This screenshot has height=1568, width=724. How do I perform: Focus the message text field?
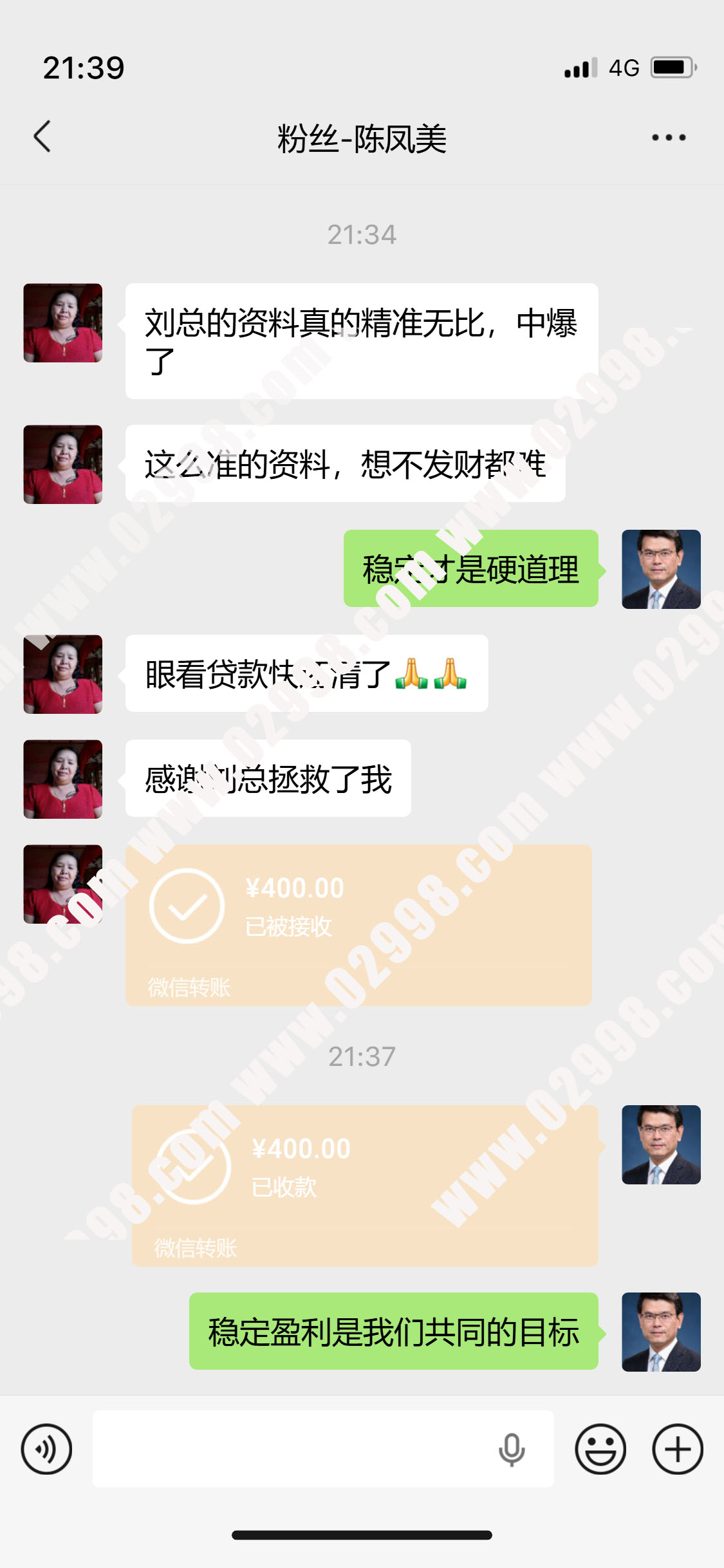click(290, 1449)
